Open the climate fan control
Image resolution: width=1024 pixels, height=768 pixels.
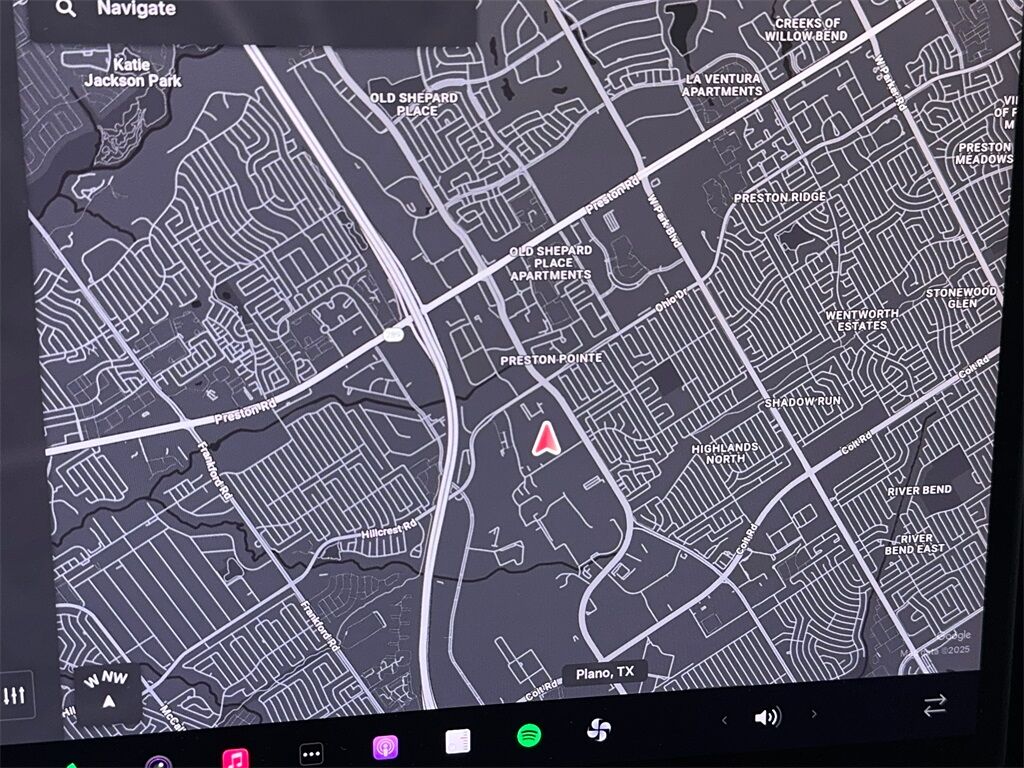[x=599, y=729]
